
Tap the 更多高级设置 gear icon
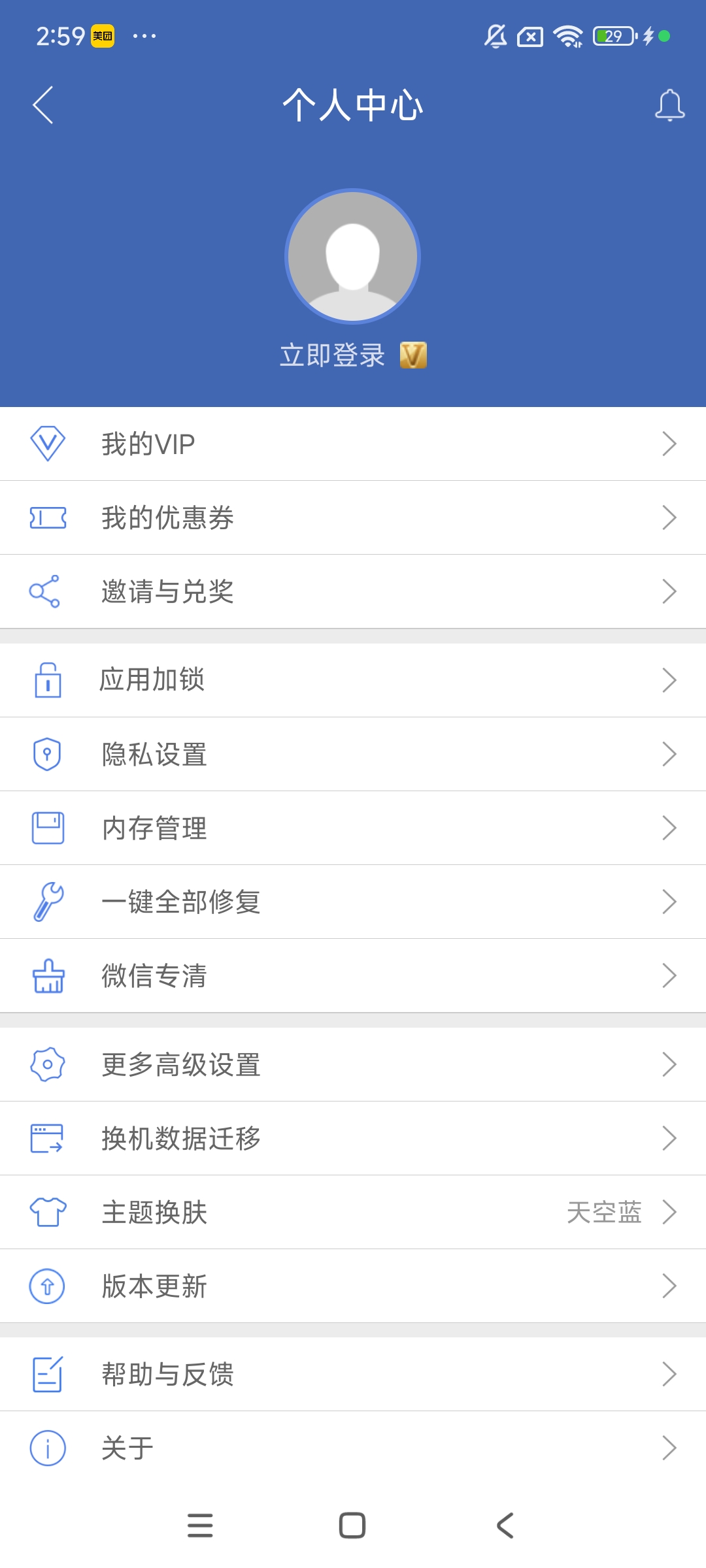48,1064
